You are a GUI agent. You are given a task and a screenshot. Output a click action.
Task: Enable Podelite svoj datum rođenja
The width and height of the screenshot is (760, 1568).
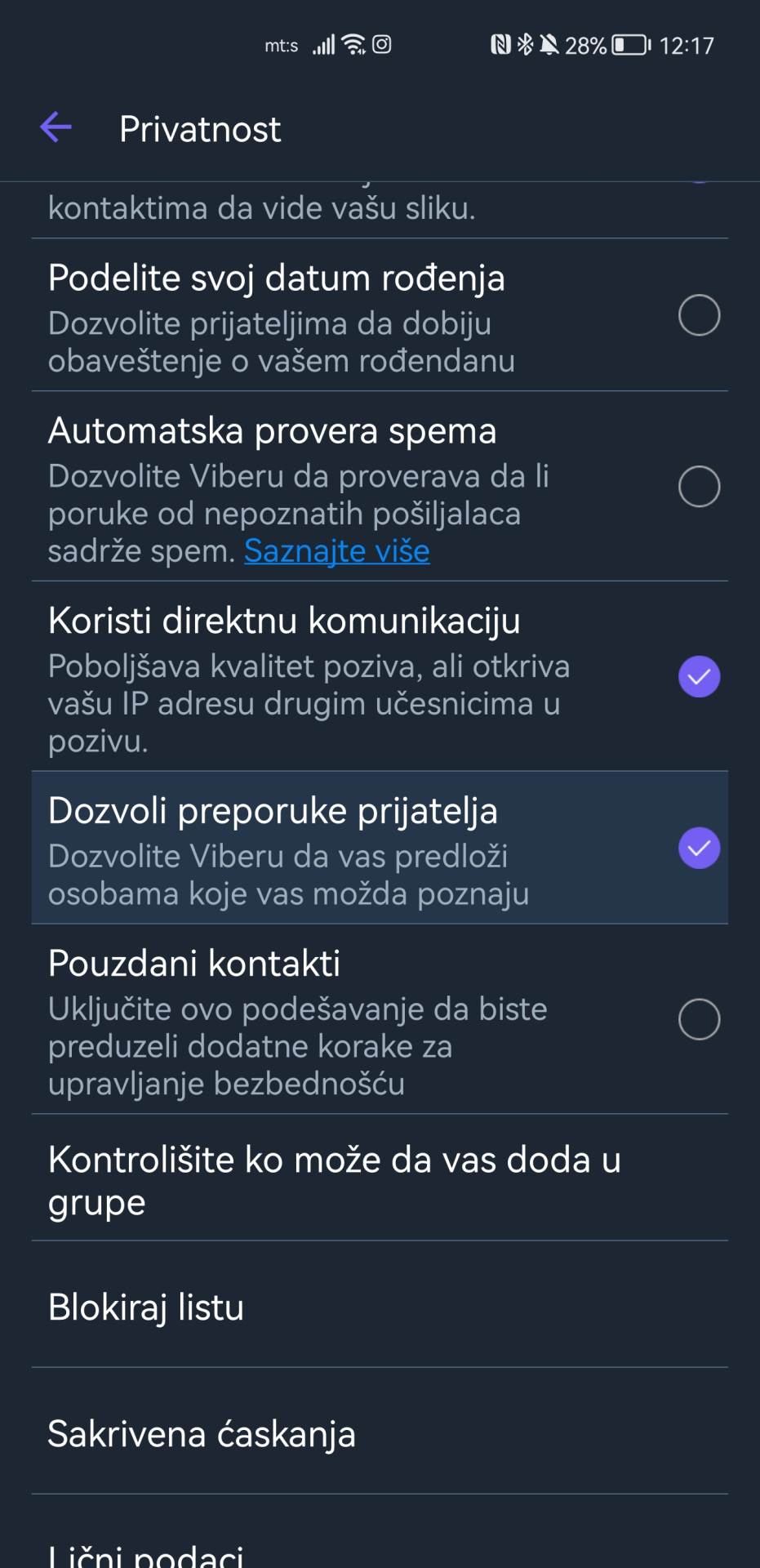[x=699, y=314]
